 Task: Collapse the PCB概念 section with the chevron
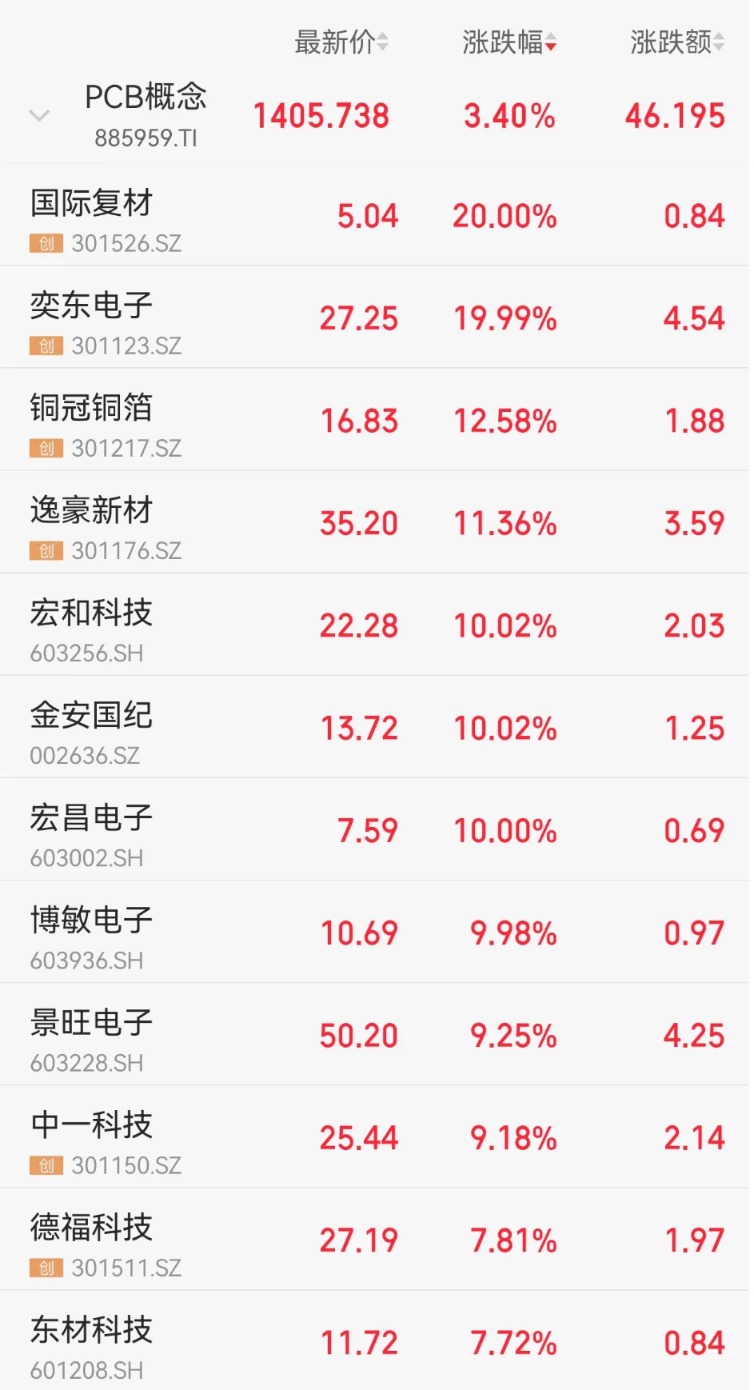click(x=39, y=116)
